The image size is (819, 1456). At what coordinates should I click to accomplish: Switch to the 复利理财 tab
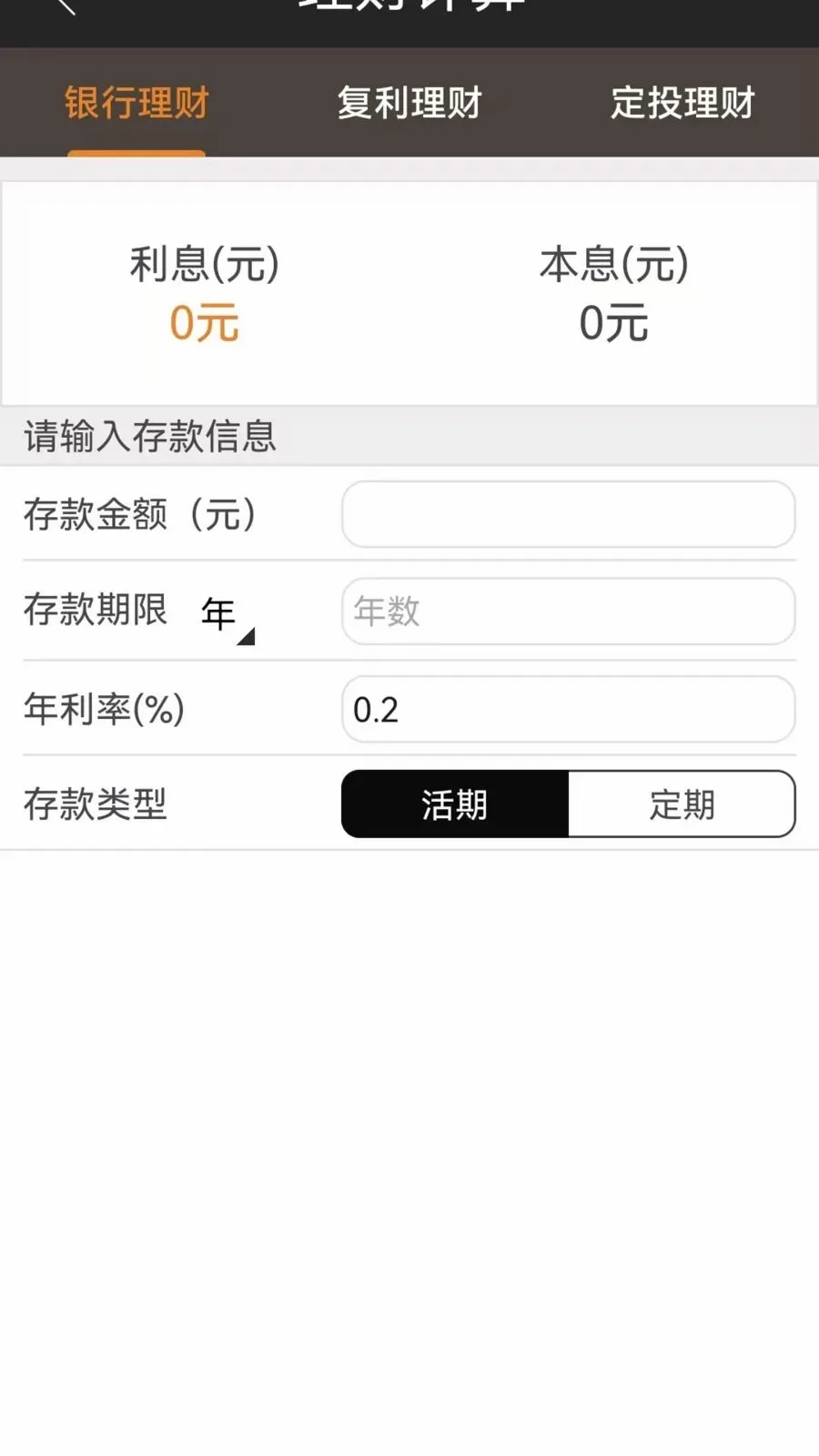(409, 103)
